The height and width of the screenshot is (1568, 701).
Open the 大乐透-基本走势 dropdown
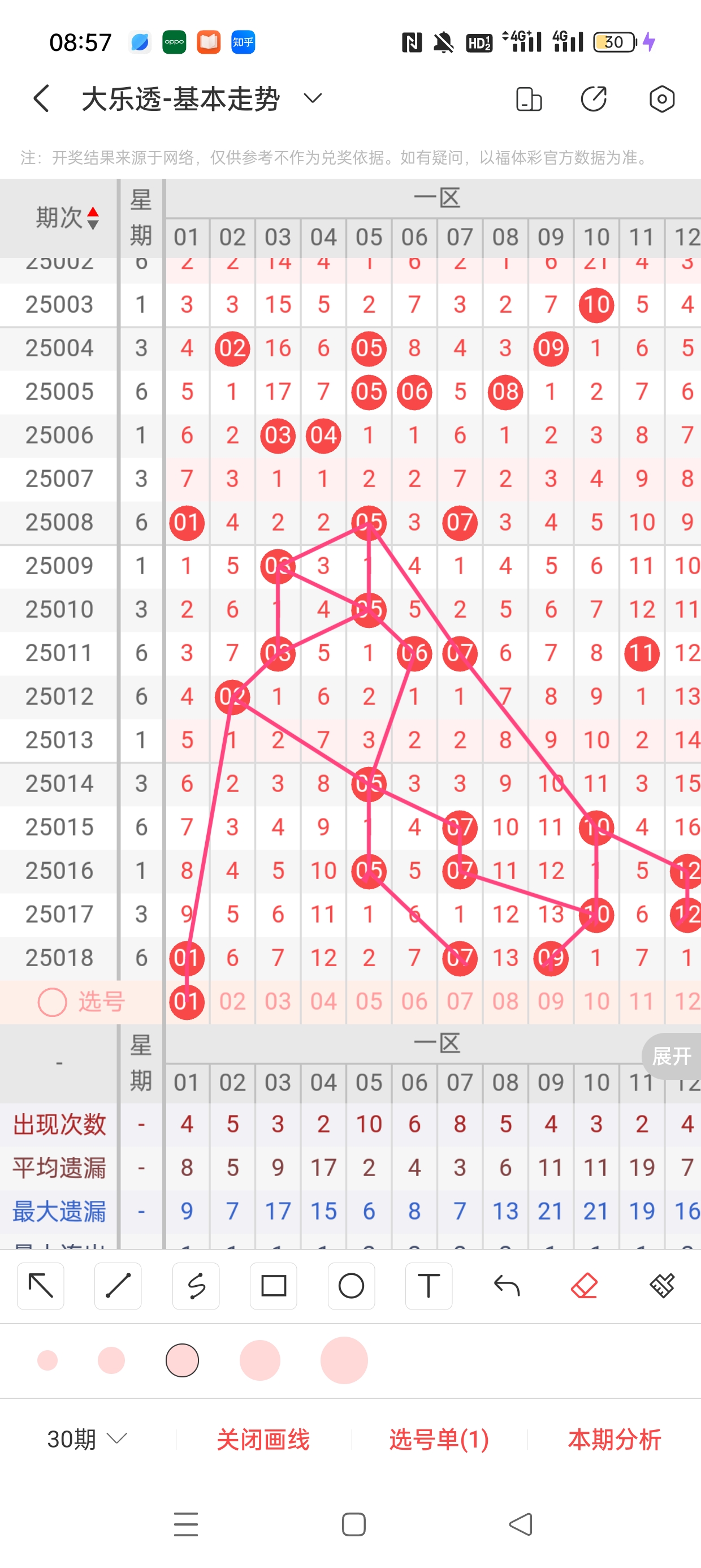click(x=312, y=98)
